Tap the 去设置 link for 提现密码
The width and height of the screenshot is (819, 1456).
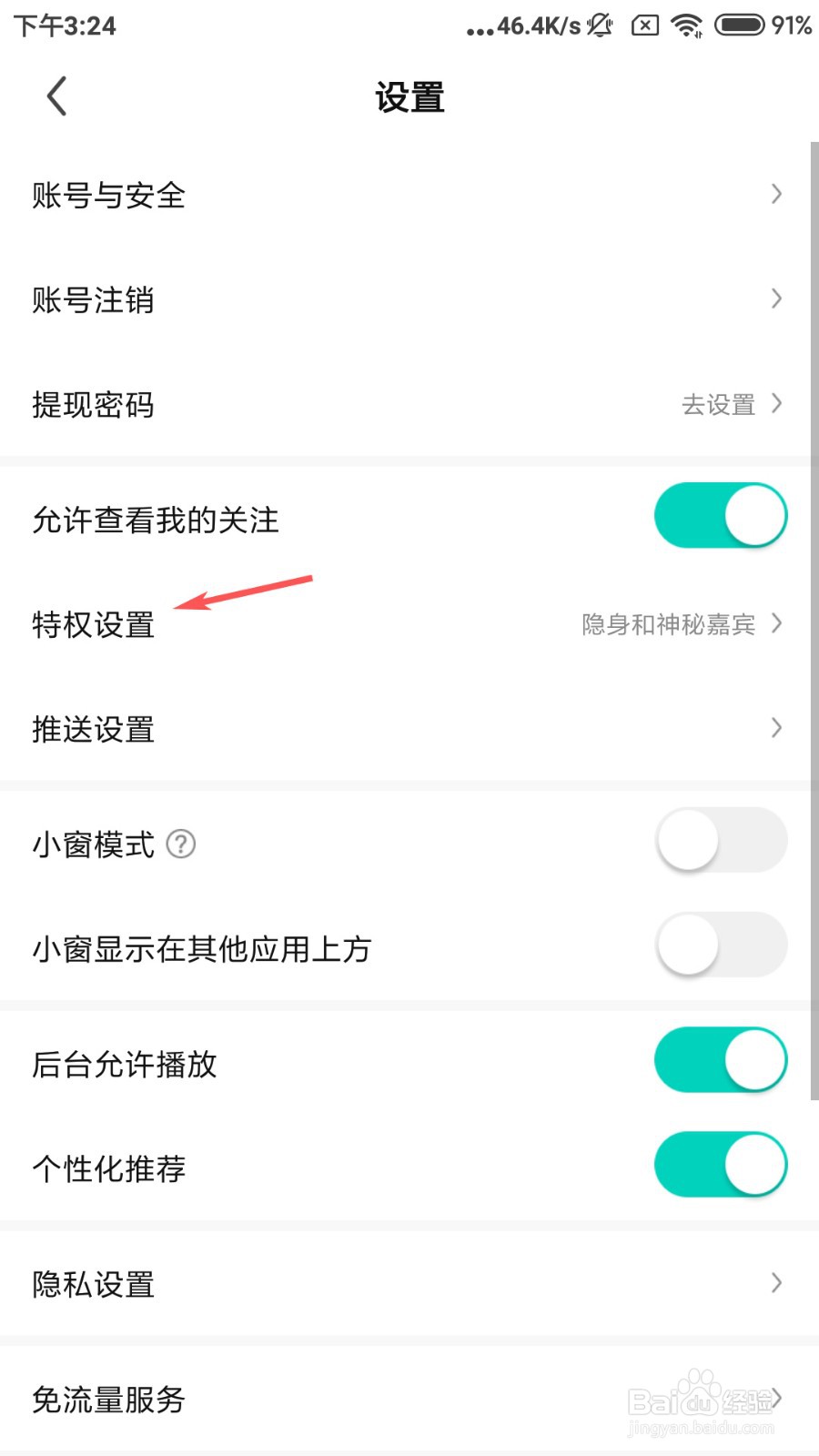coord(720,405)
